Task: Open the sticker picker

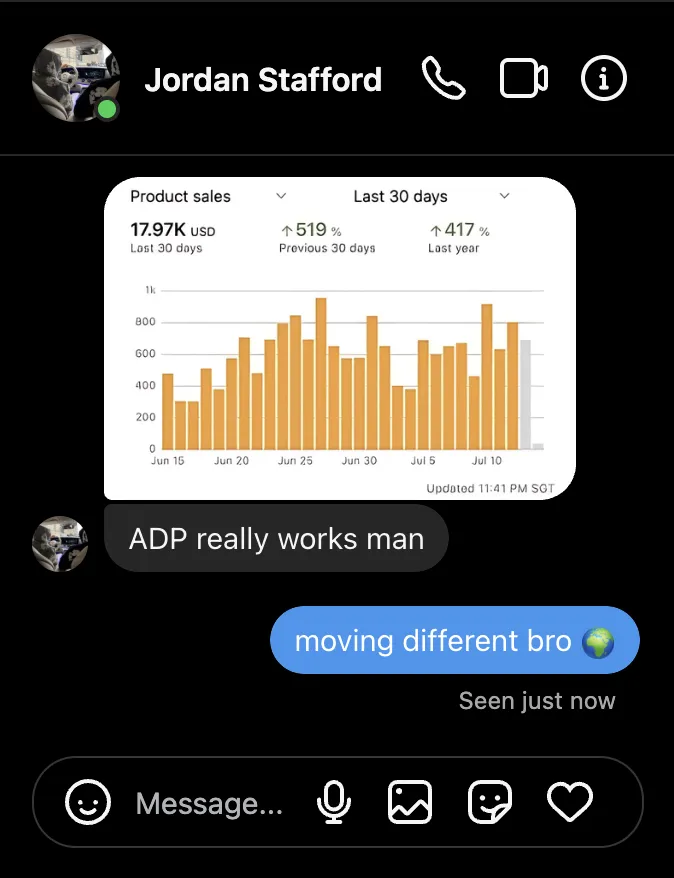Action: [x=490, y=802]
